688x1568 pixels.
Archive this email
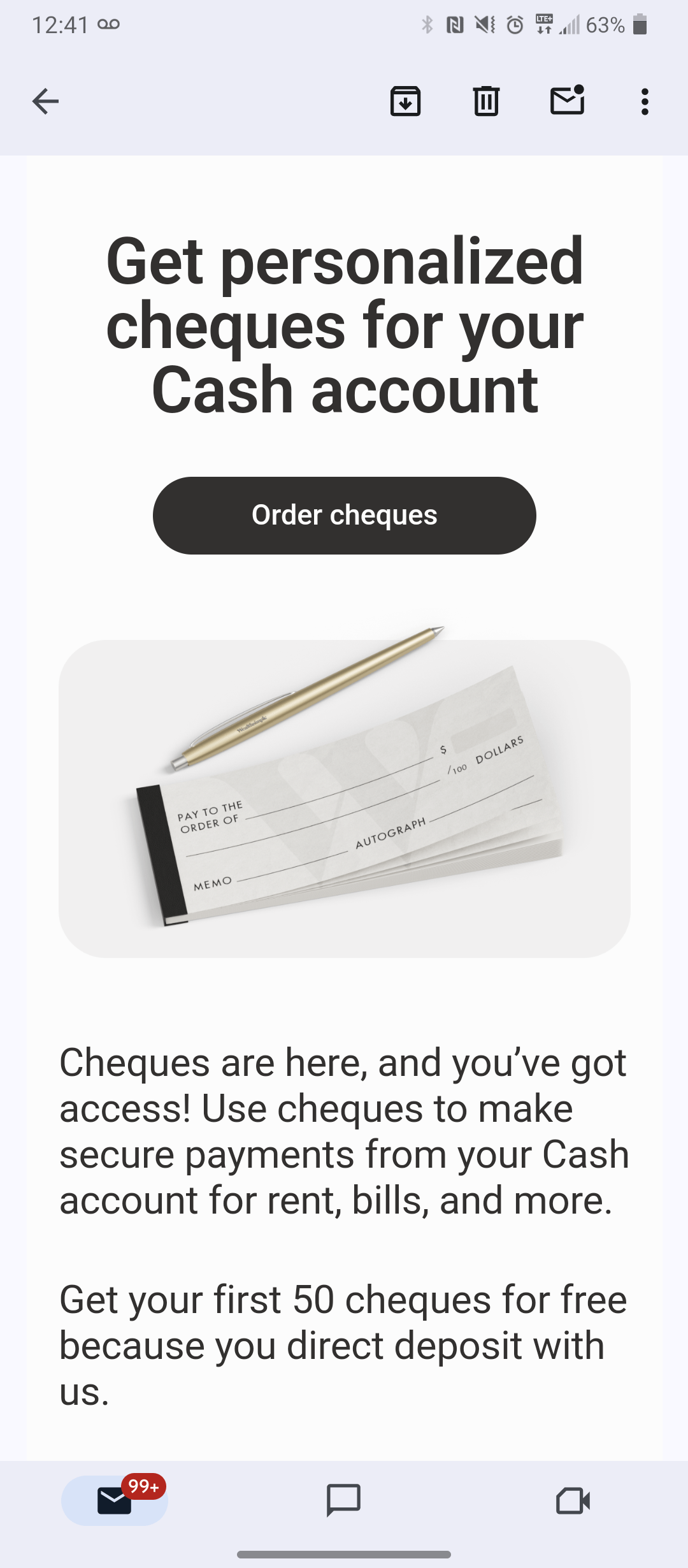point(405,101)
